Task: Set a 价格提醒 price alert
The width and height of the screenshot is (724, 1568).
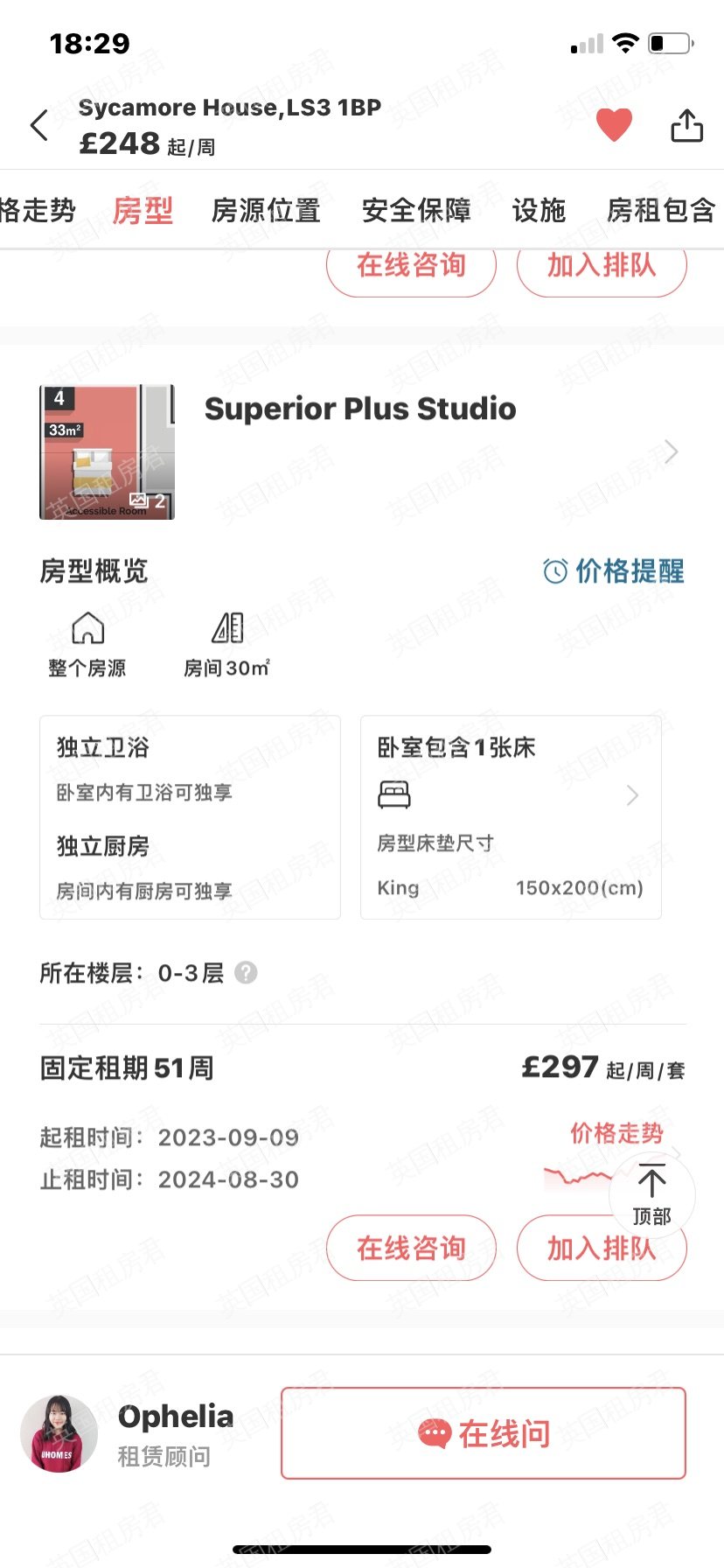Action: [614, 570]
